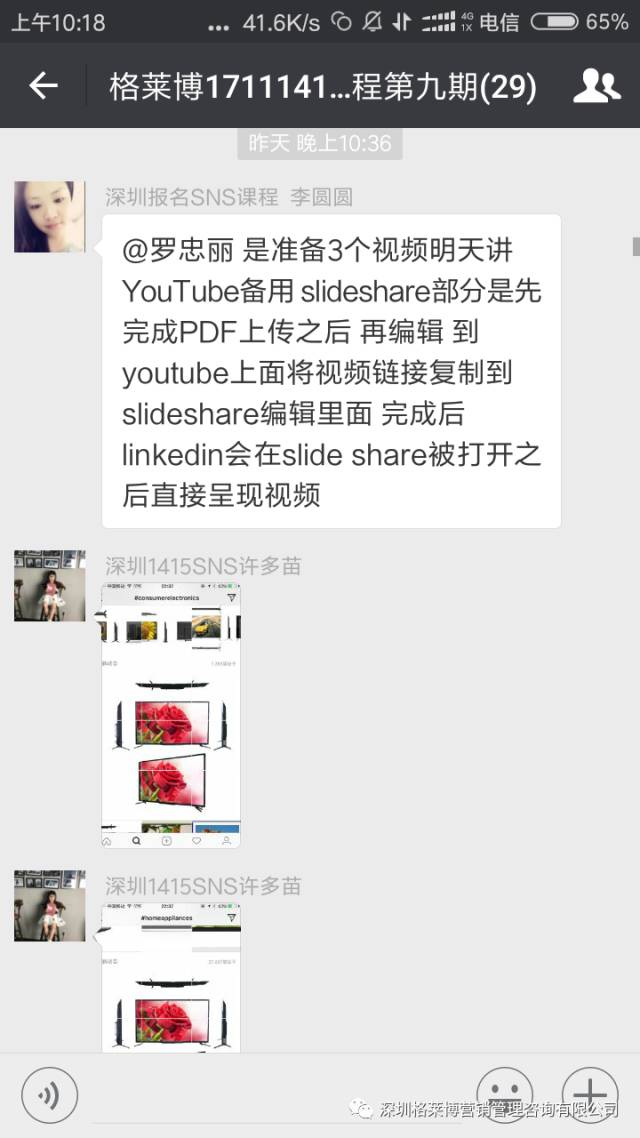Tap 李圆圆's profile avatar
The width and height of the screenshot is (640, 1138).
pyautogui.click(x=49, y=217)
